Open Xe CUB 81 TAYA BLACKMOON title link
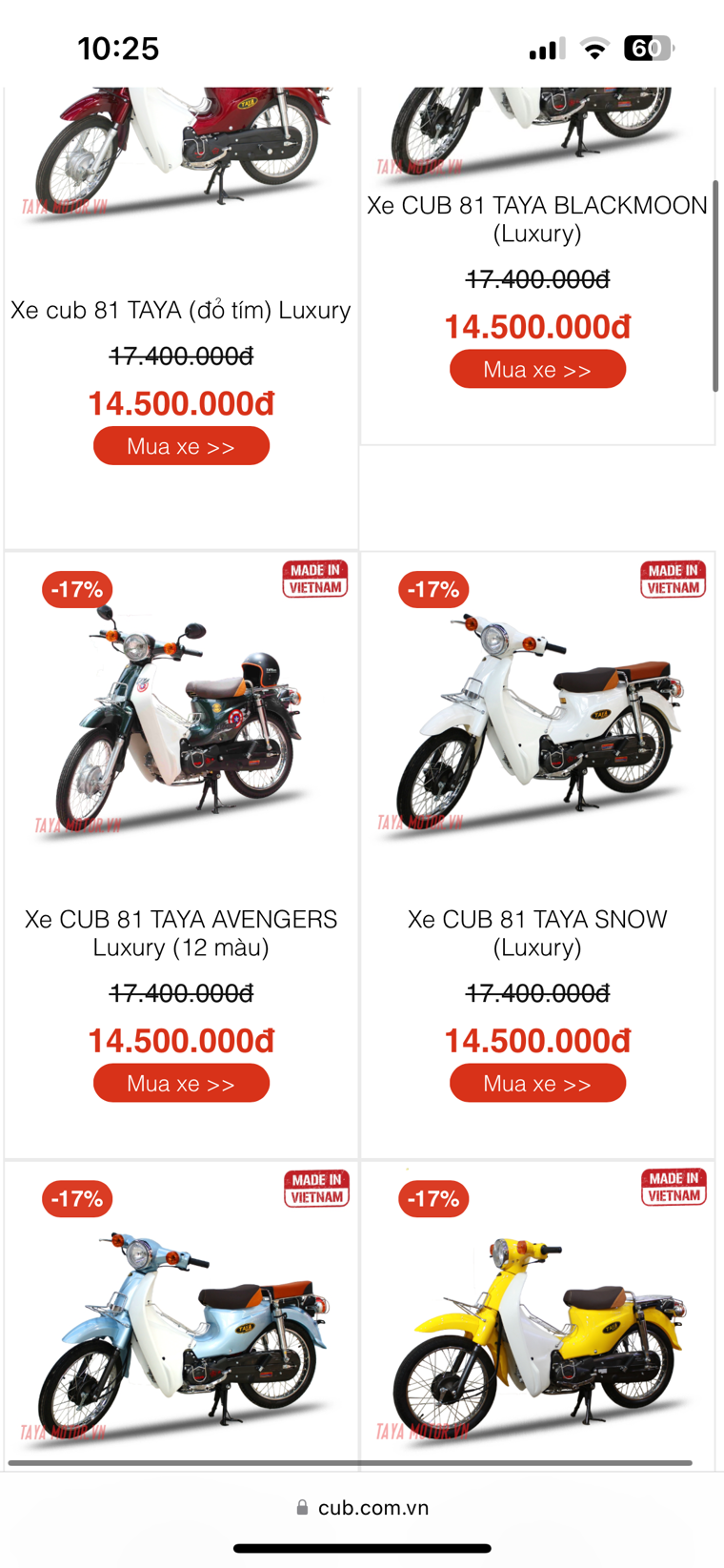724x1568 pixels. (537, 219)
